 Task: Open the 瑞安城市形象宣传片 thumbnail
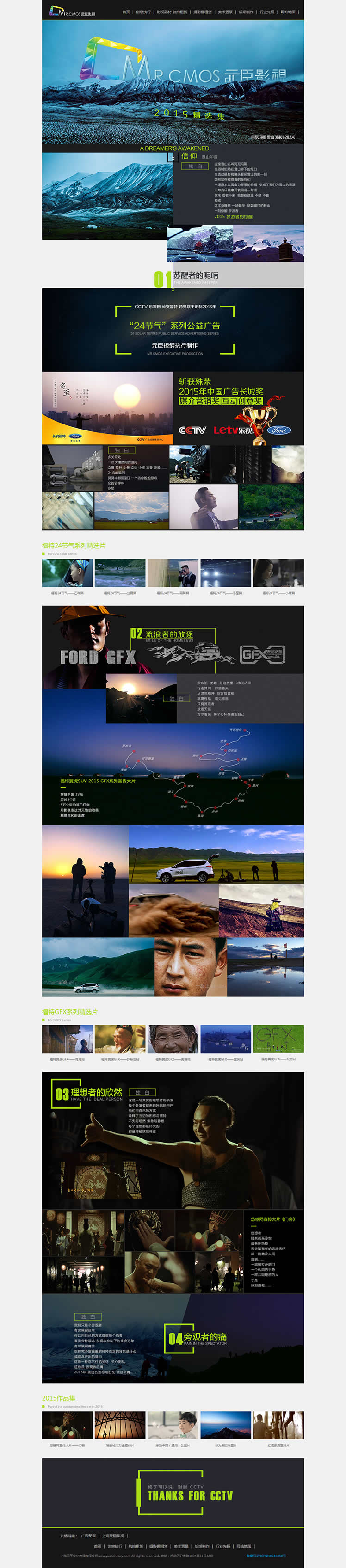(119, 1425)
